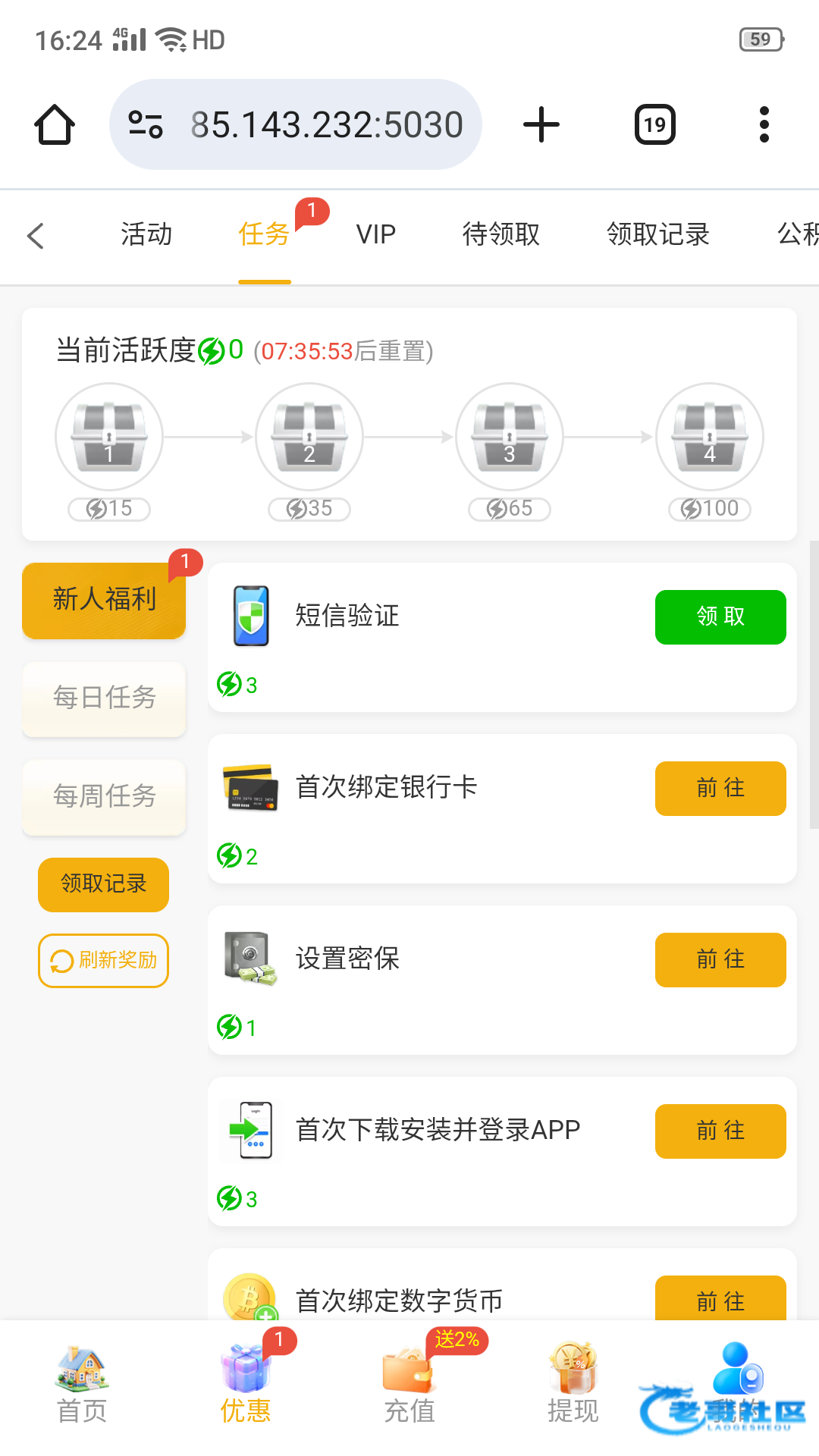Open the 充值 tab
819x1456 pixels.
[409, 1385]
